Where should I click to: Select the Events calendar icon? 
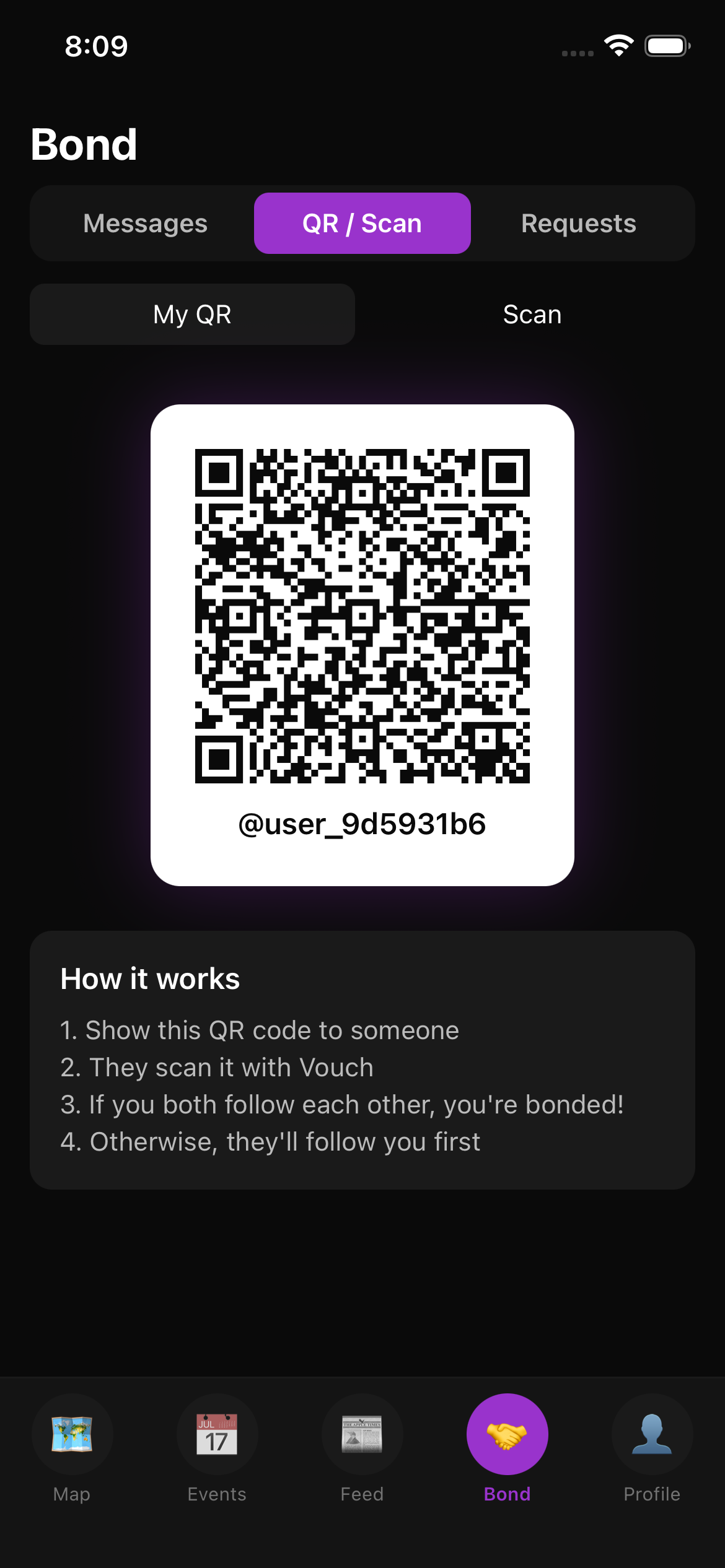(x=217, y=1432)
